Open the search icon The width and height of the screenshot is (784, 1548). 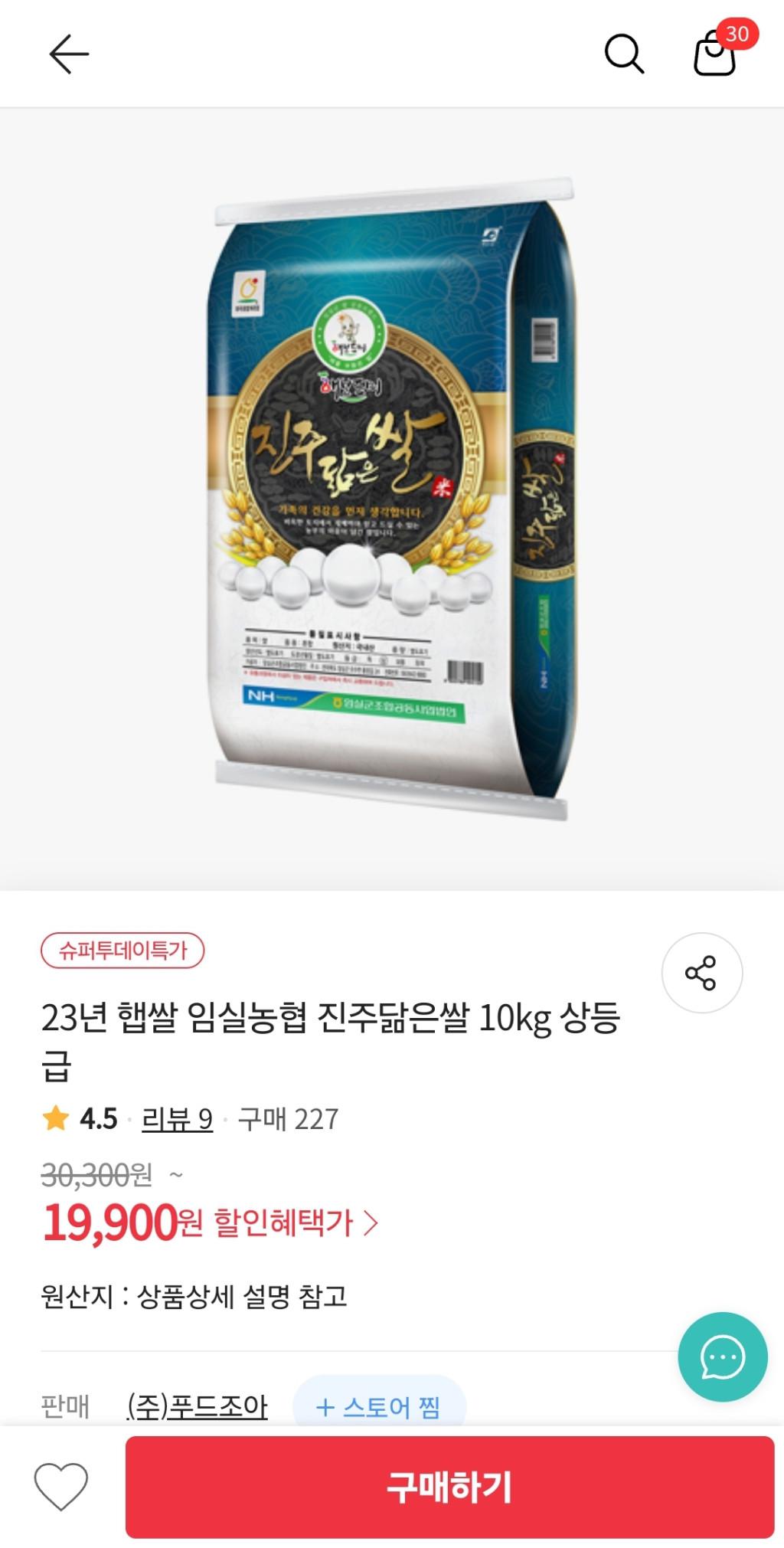click(x=624, y=54)
